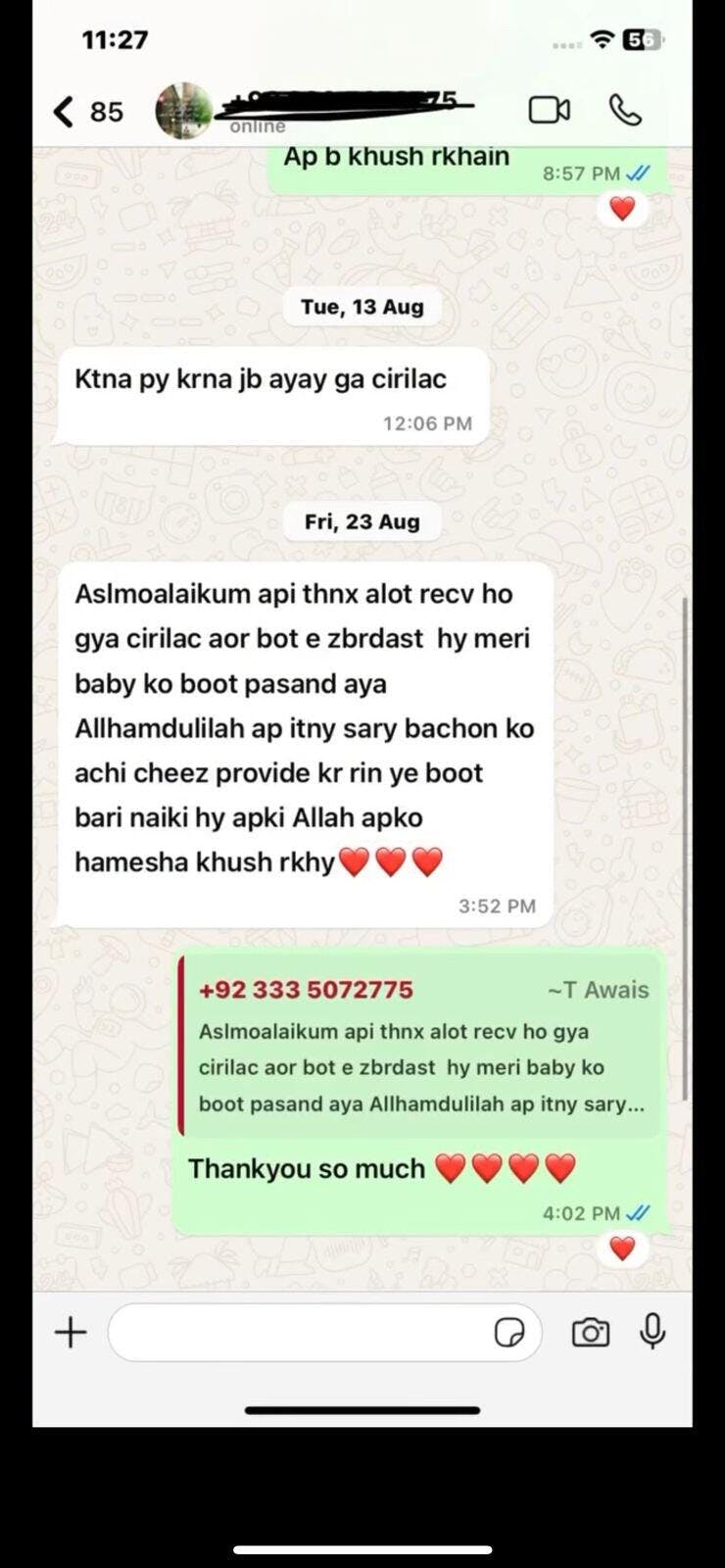Screen dimensions: 725x1568
Task: View the heart reaction under Thankyou so much
Action: click(622, 1249)
